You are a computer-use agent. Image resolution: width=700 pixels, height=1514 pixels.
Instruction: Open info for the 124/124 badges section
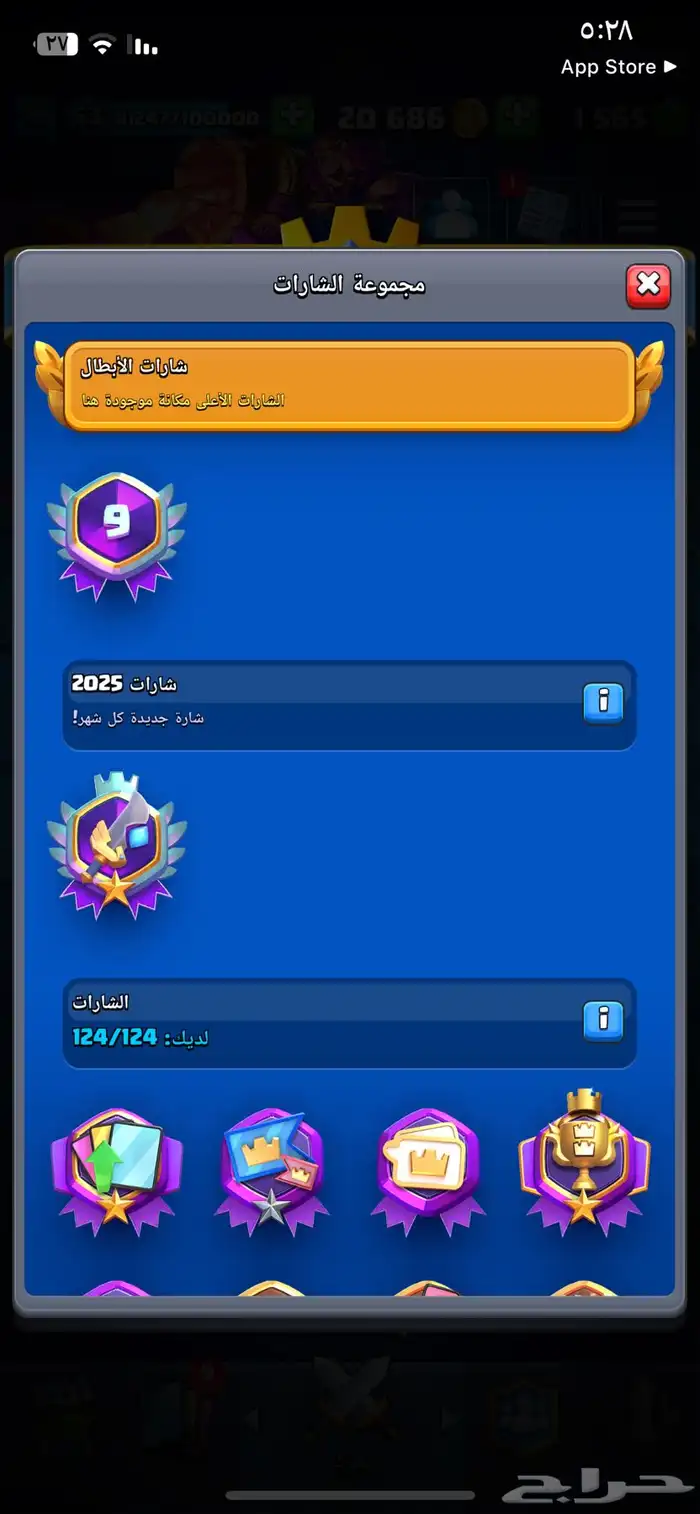pos(602,1020)
